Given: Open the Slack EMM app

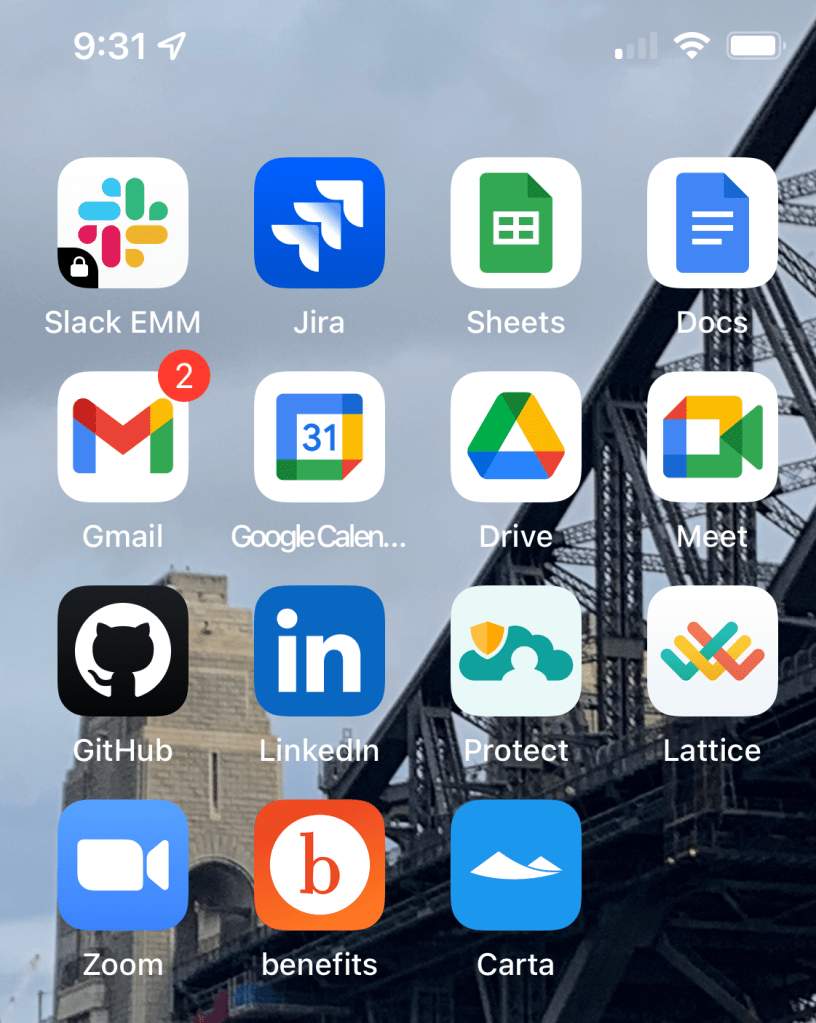Looking at the screenshot, I should click(x=123, y=222).
